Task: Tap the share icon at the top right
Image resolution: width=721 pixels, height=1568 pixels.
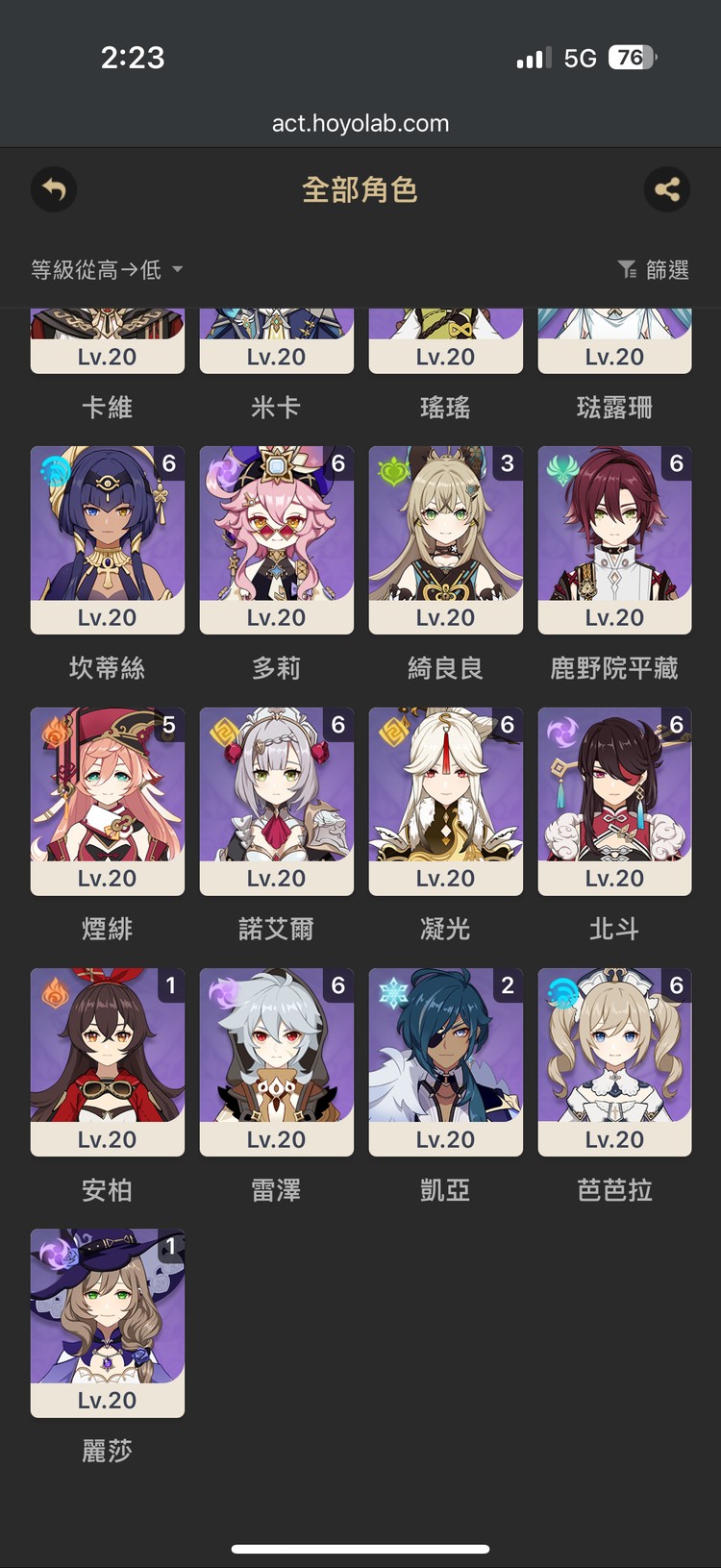Action: [x=667, y=189]
